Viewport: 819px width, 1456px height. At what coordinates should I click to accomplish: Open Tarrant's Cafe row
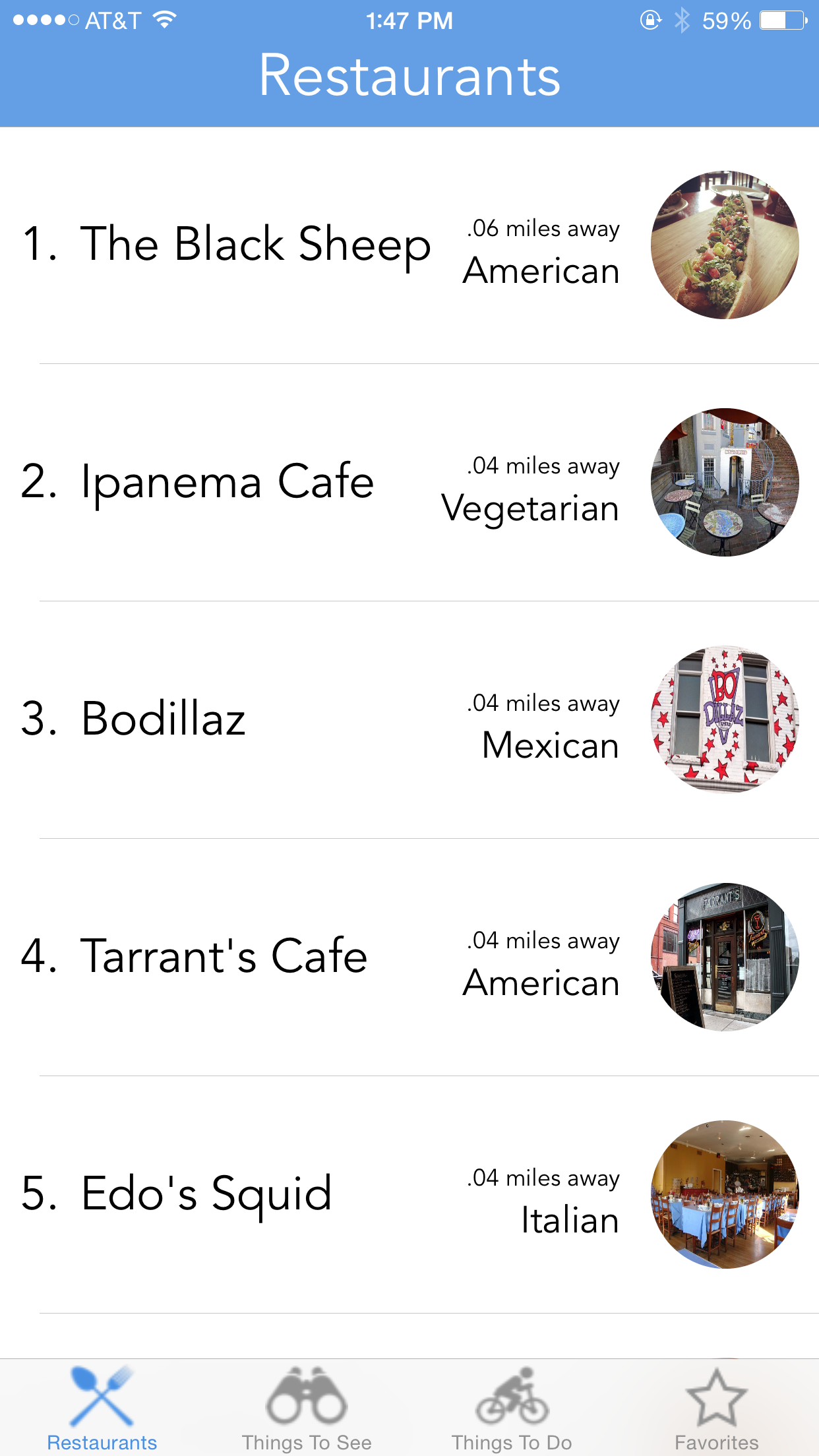[224, 957]
